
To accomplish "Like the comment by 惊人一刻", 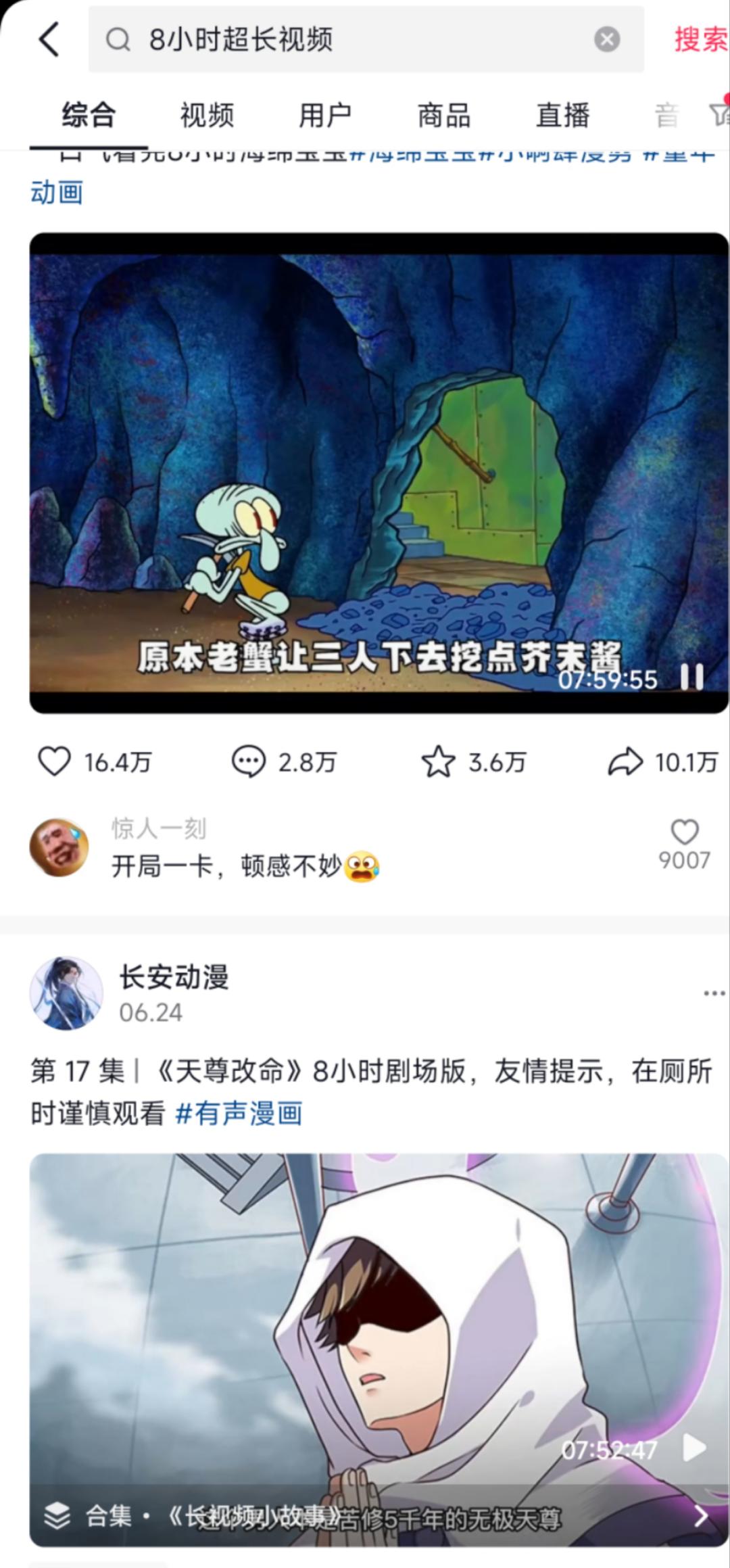I will click(x=684, y=833).
